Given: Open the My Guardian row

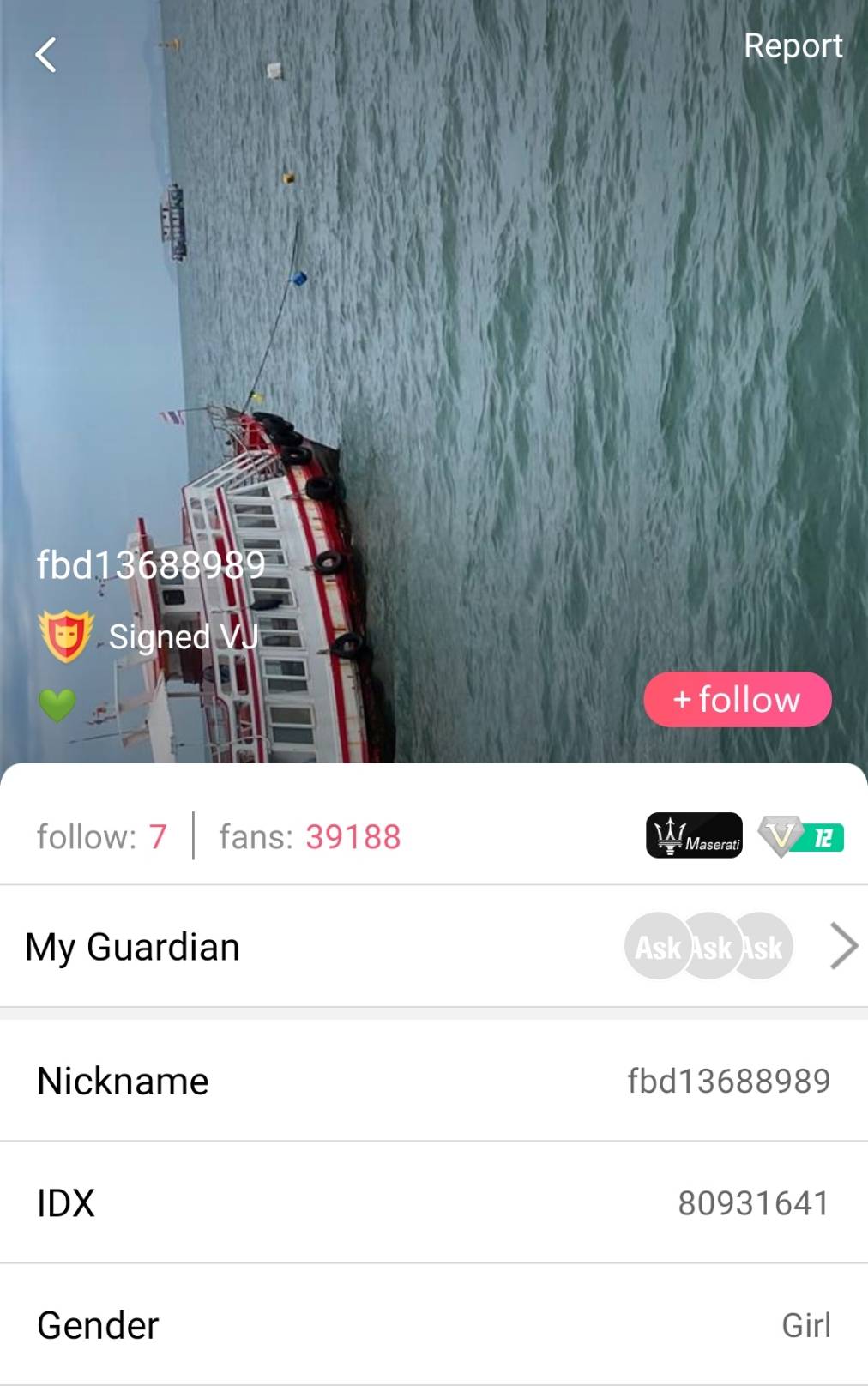Looking at the screenshot, I should click(434, 947).
